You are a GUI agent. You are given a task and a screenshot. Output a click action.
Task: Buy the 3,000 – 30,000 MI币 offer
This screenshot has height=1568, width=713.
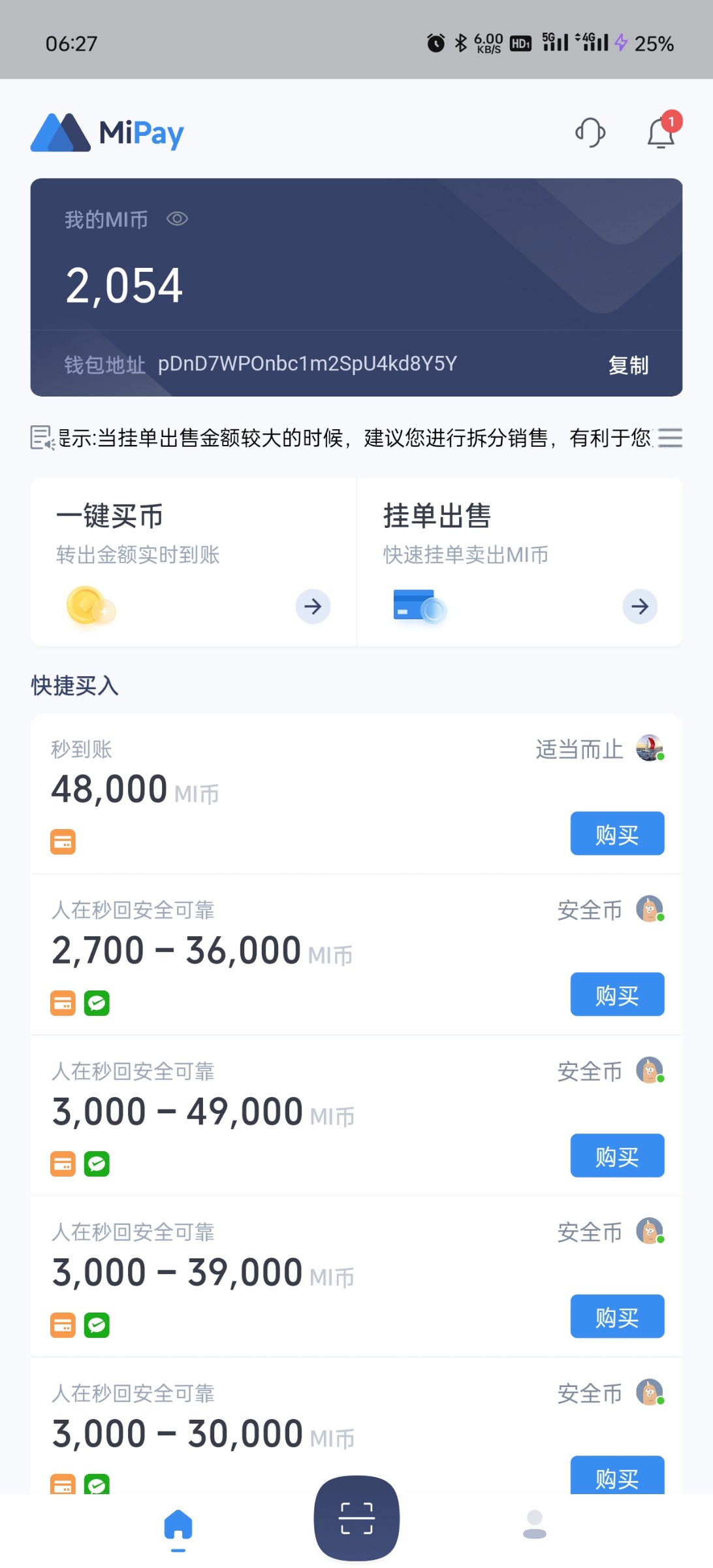(617, 1477)
